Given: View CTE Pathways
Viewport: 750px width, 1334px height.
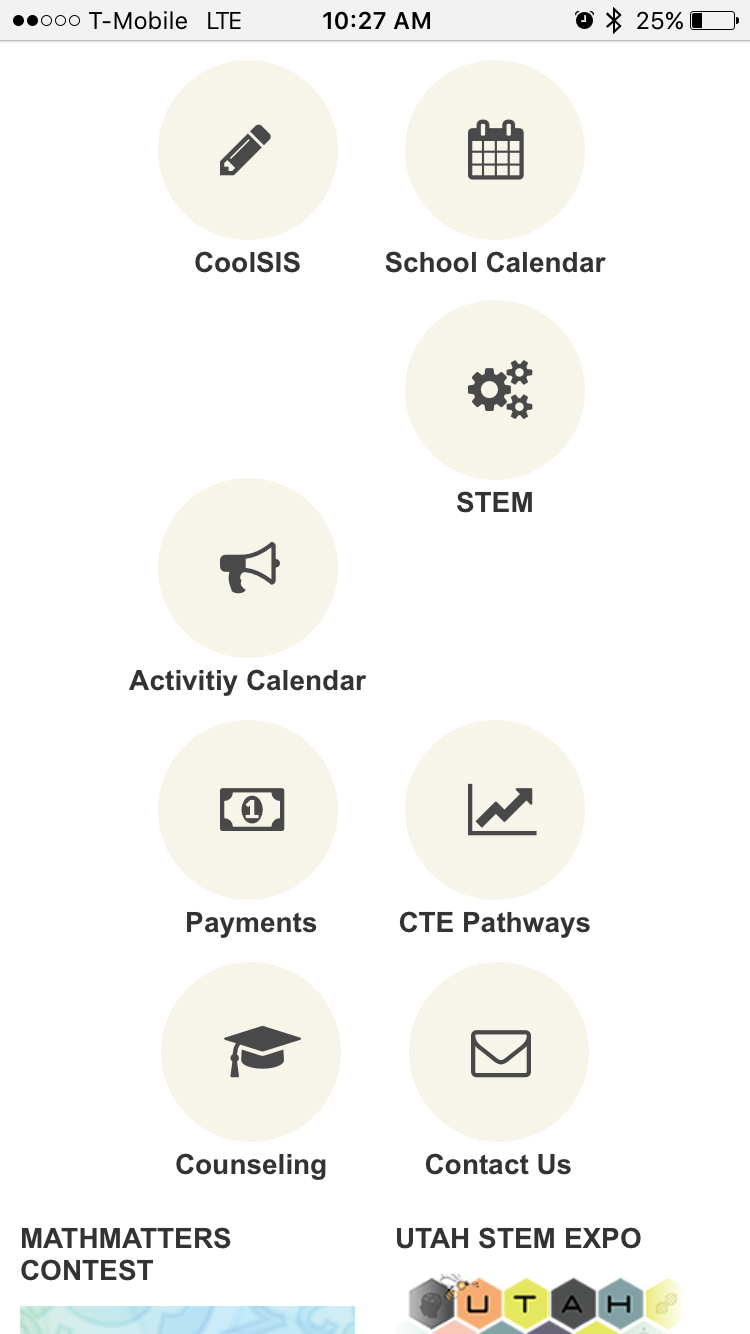Looking at the screenshot, I should (495, 809).
